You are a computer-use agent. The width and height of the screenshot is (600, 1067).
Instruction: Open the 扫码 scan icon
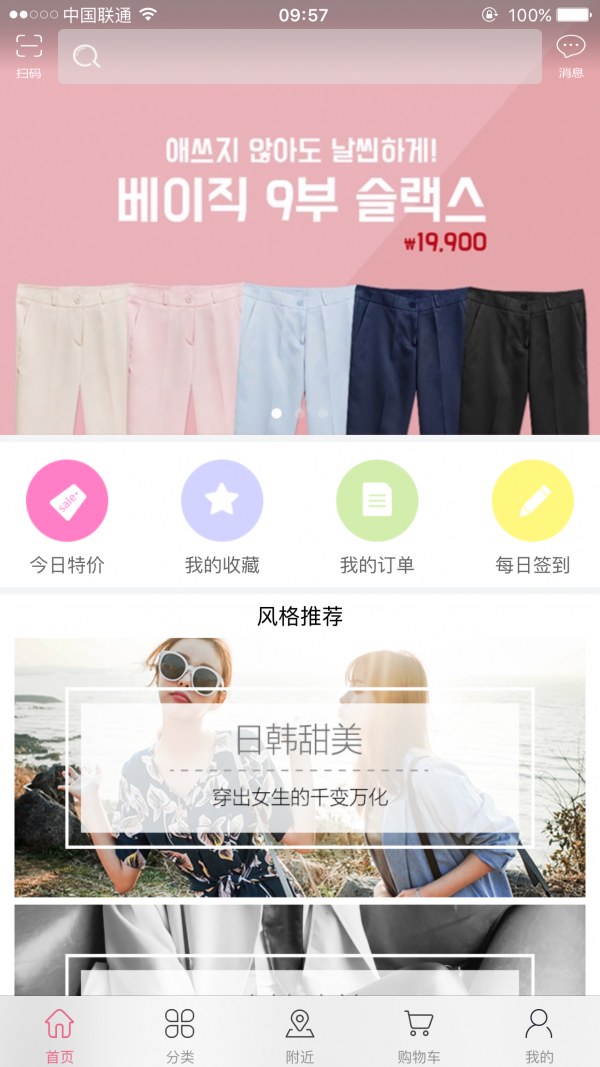click(29, 54)
